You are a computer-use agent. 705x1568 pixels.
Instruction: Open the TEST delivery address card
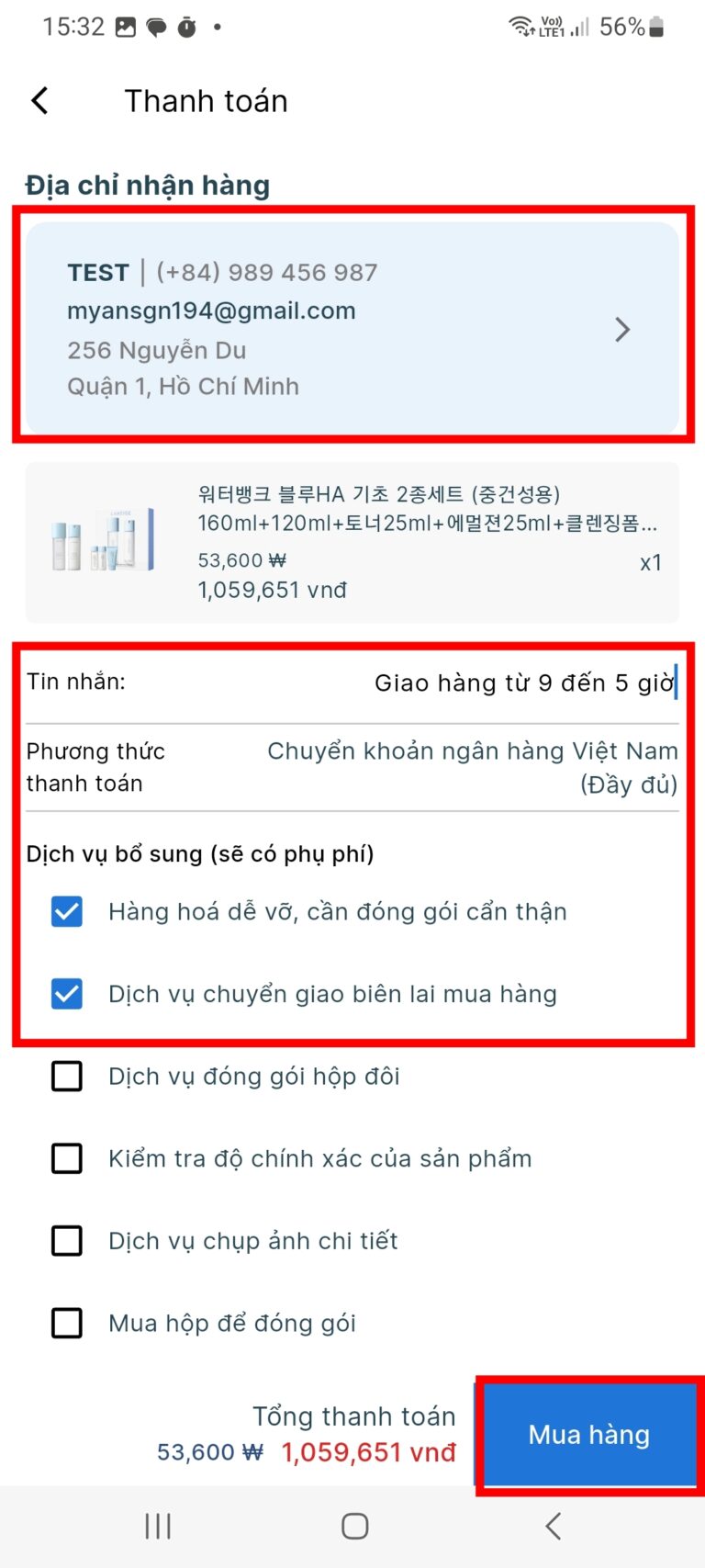coord(352,328)
